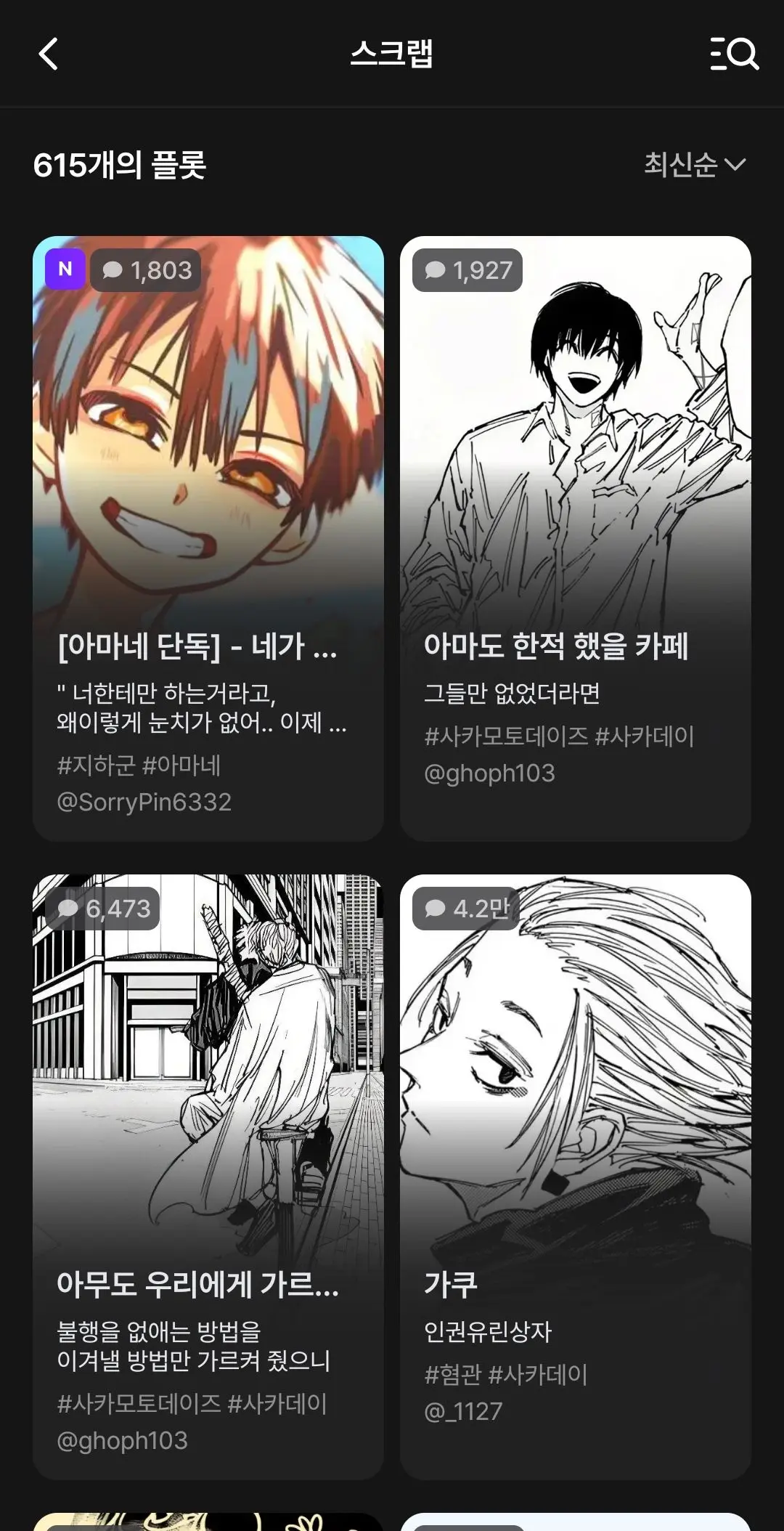The image size is (784, 1531).
Task: Open the 아마도 한적 했을 카페 card
Action: (x=576, y=538)
